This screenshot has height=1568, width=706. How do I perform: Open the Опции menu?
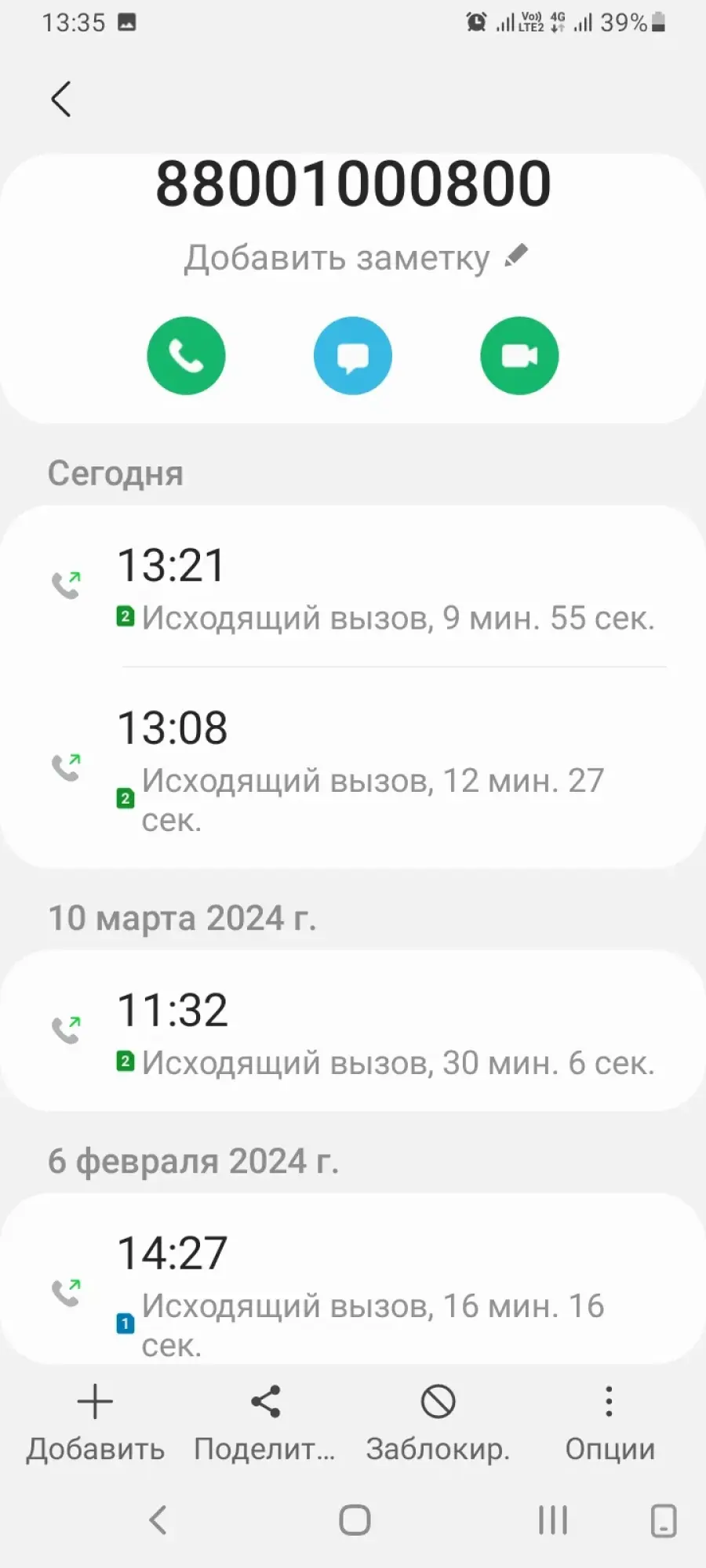coord(610,1424)
